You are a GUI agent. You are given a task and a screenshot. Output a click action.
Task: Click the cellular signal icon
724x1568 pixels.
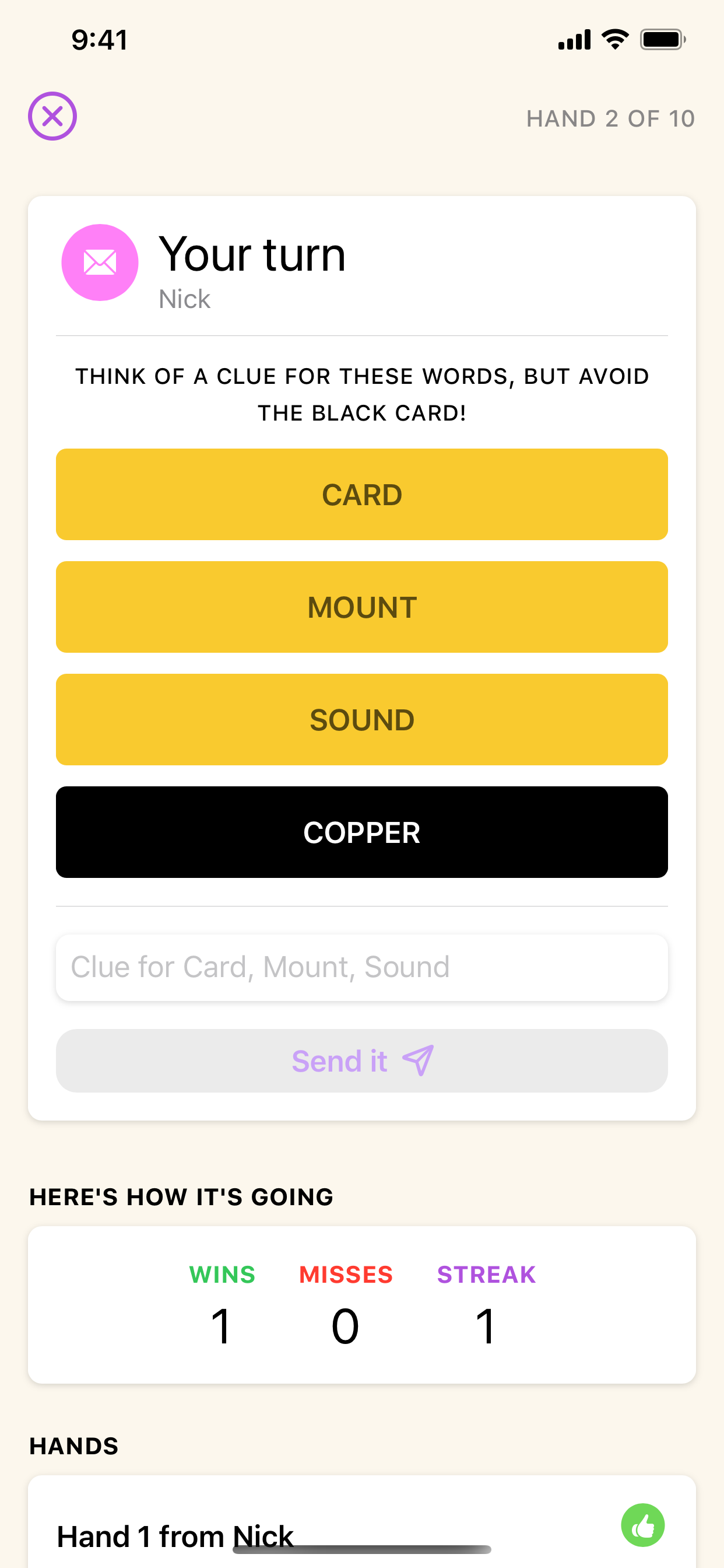574,40
